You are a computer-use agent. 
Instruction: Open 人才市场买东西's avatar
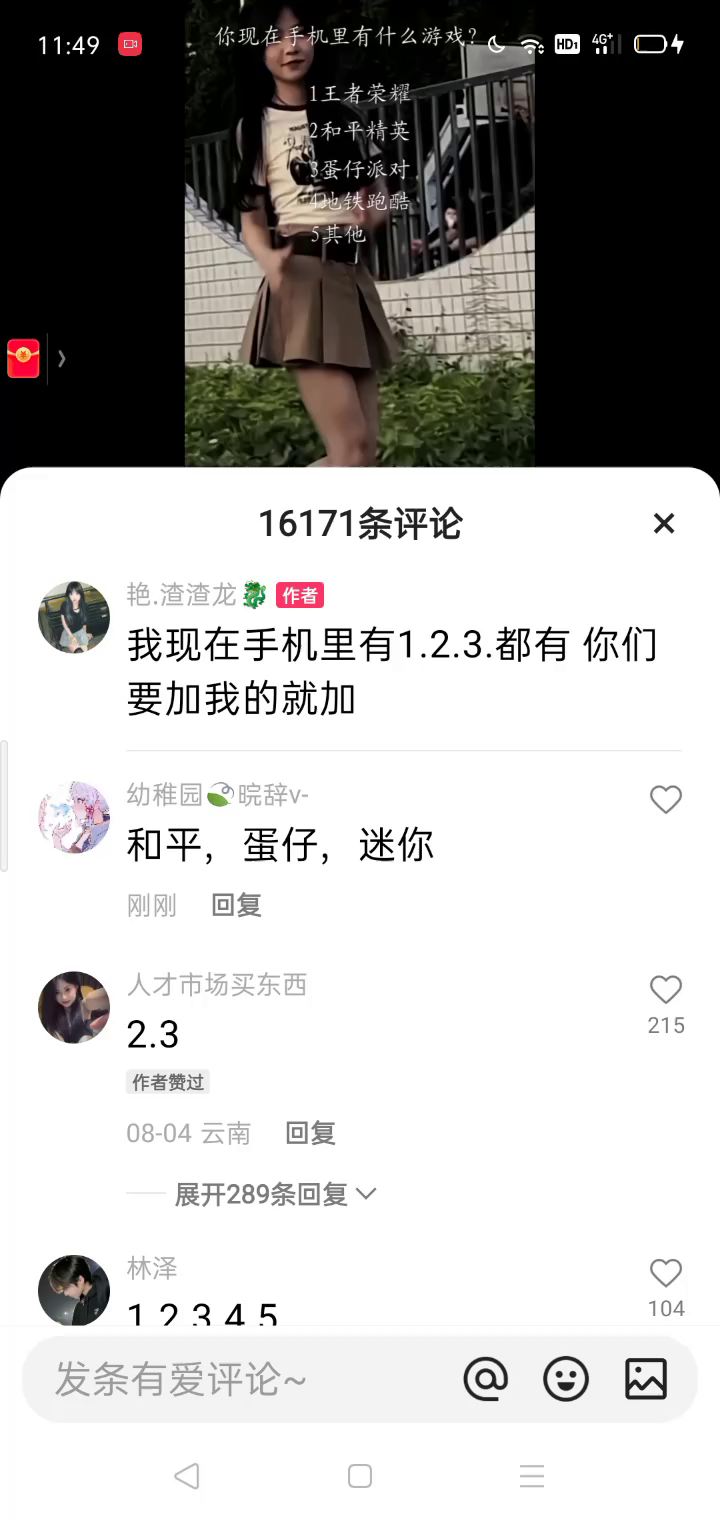coord(74,1007)
